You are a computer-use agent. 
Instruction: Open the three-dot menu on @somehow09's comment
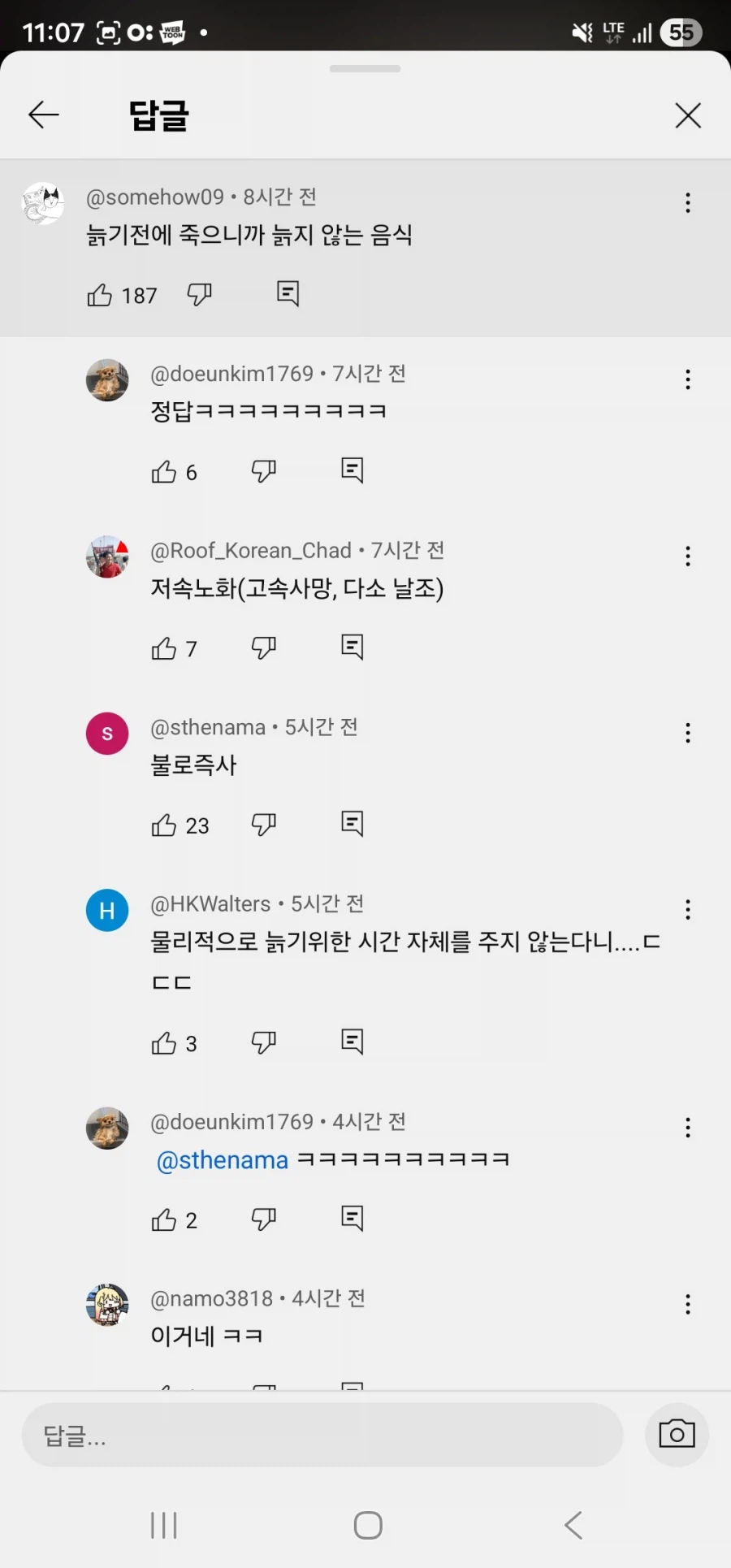pyautogui.click(x=687, y=202)
